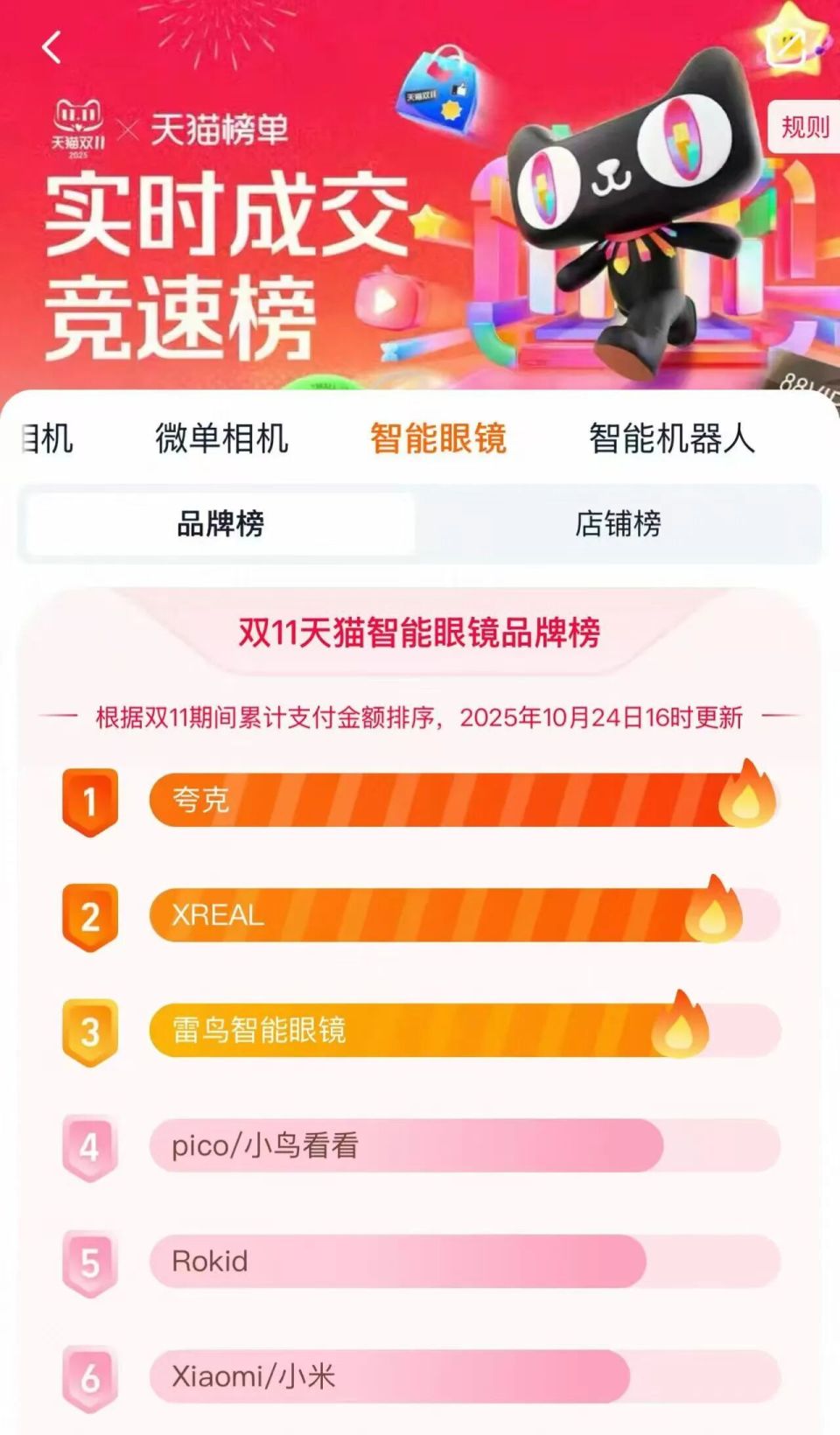Switch to the 店铺榜 tab

click(x=617, y=523)
